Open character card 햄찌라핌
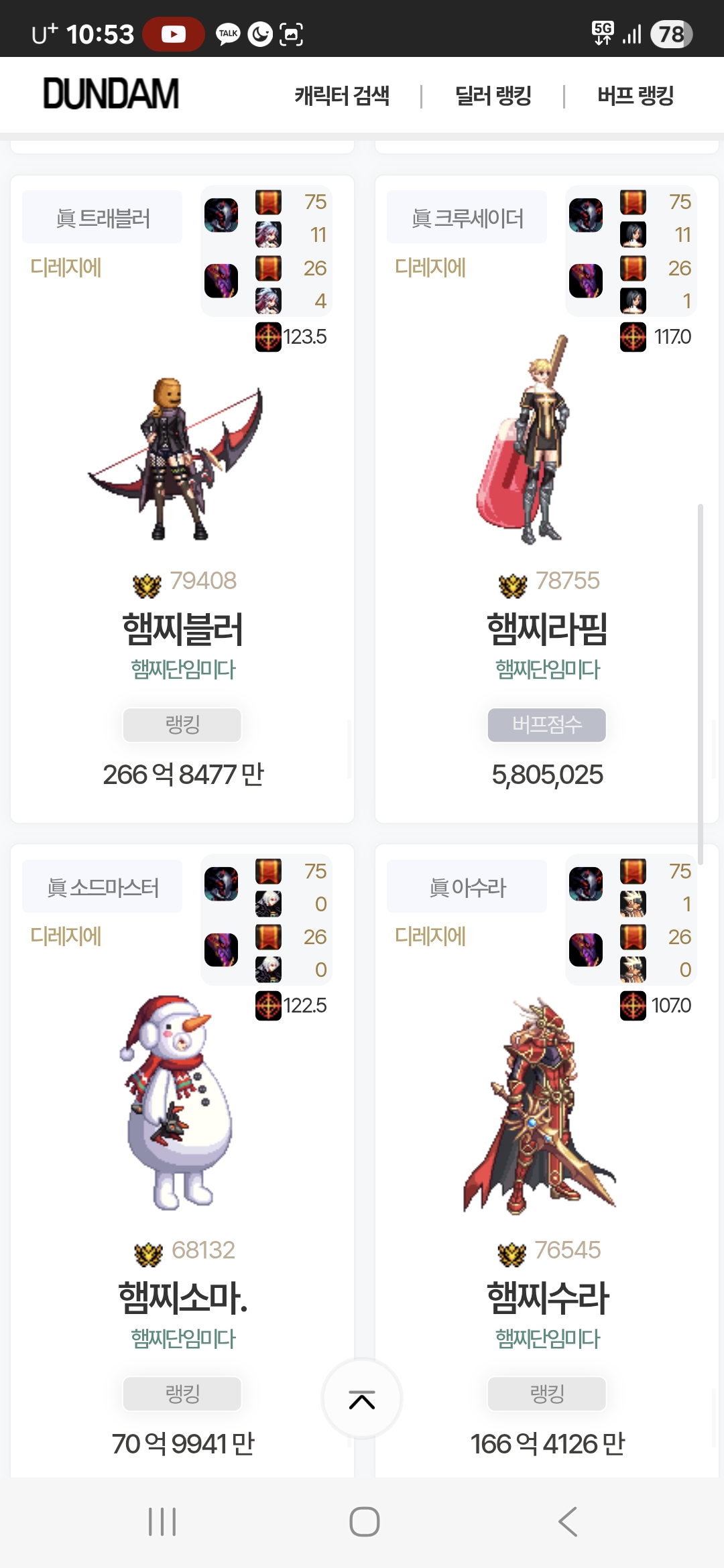The image size is (724, 1568). (547, 630)
